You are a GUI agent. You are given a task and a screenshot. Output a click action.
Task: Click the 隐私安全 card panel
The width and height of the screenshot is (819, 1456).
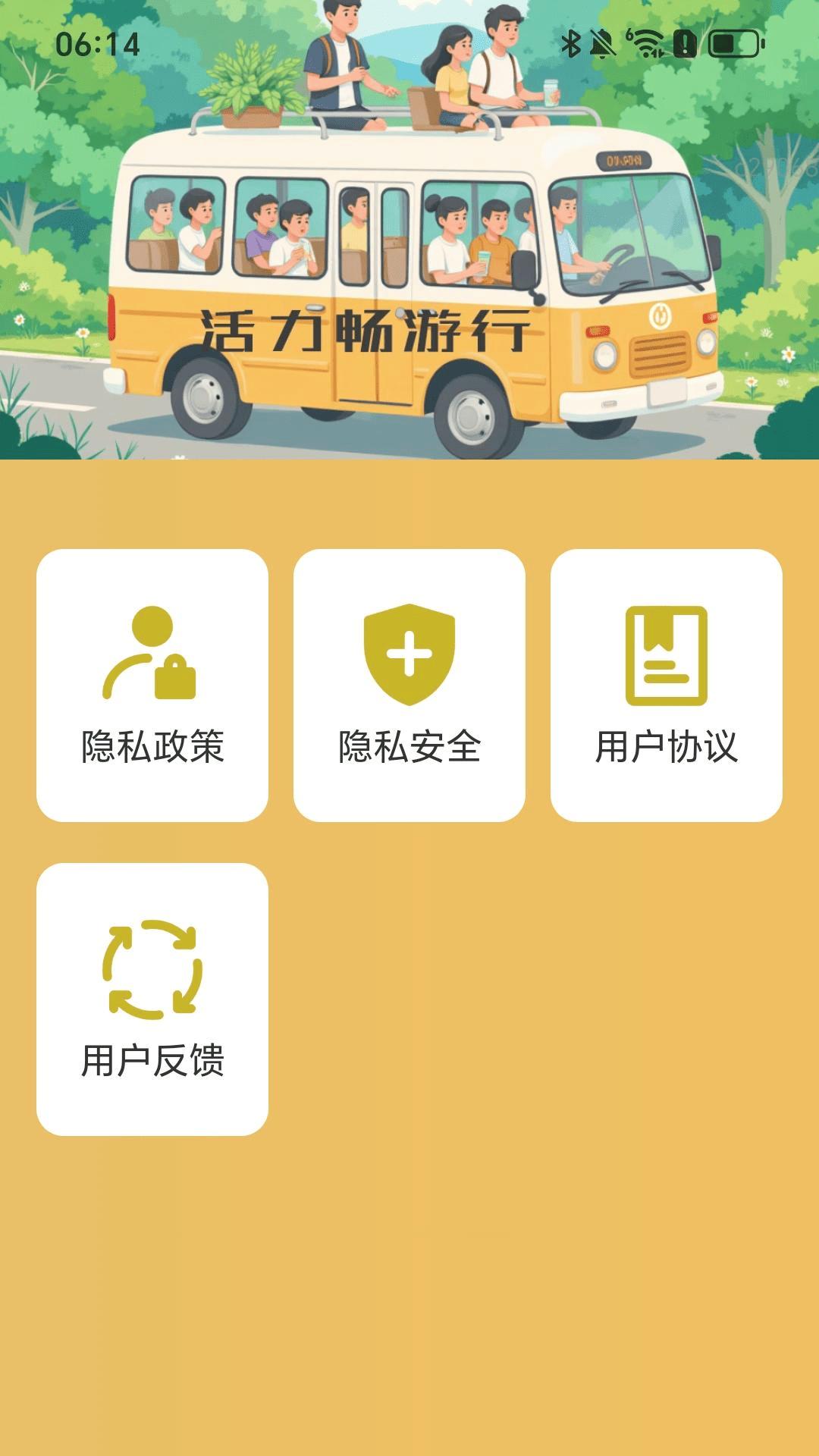(409, 686)
